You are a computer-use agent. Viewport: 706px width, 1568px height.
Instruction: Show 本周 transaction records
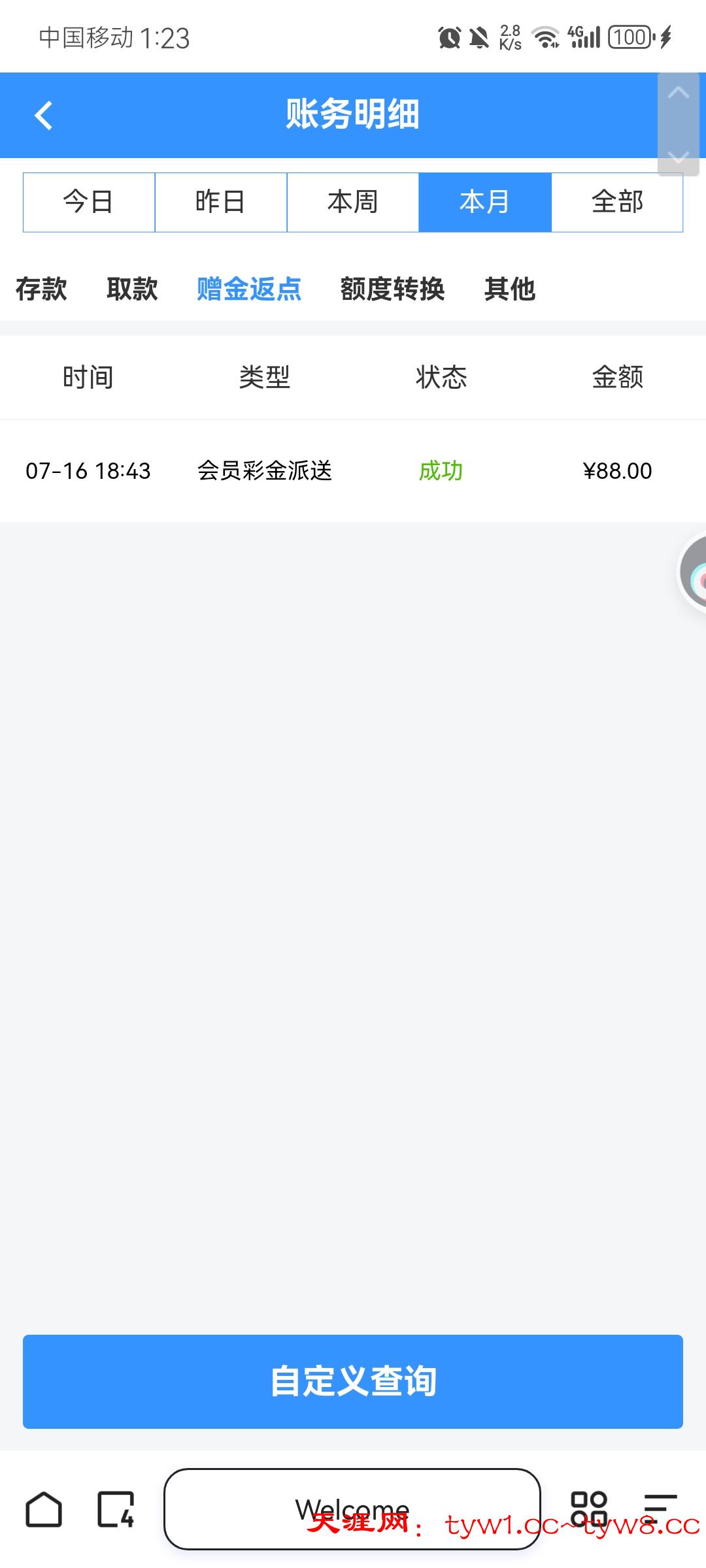pos(353,202)
